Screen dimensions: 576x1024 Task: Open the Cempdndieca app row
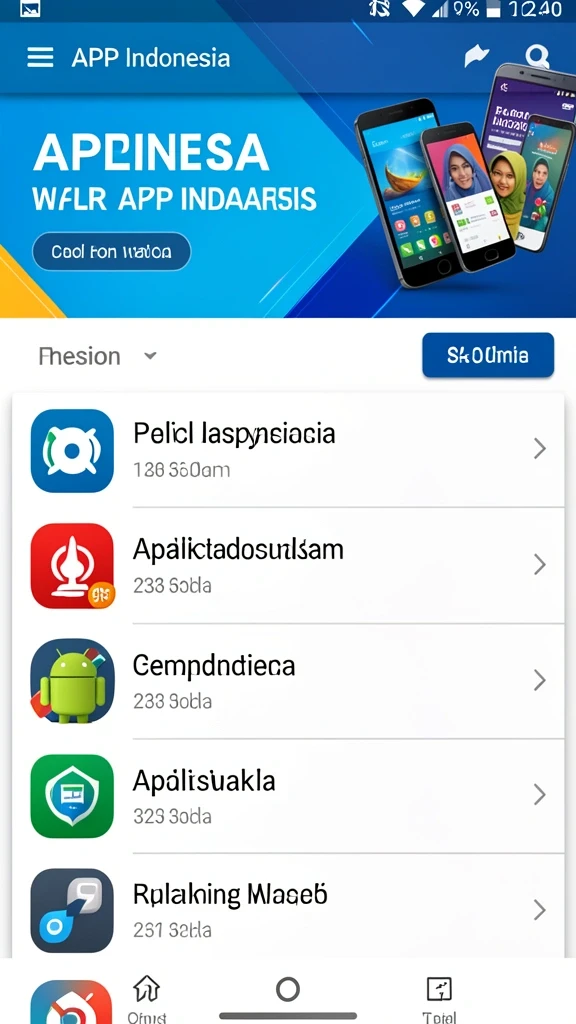(288, 680)
